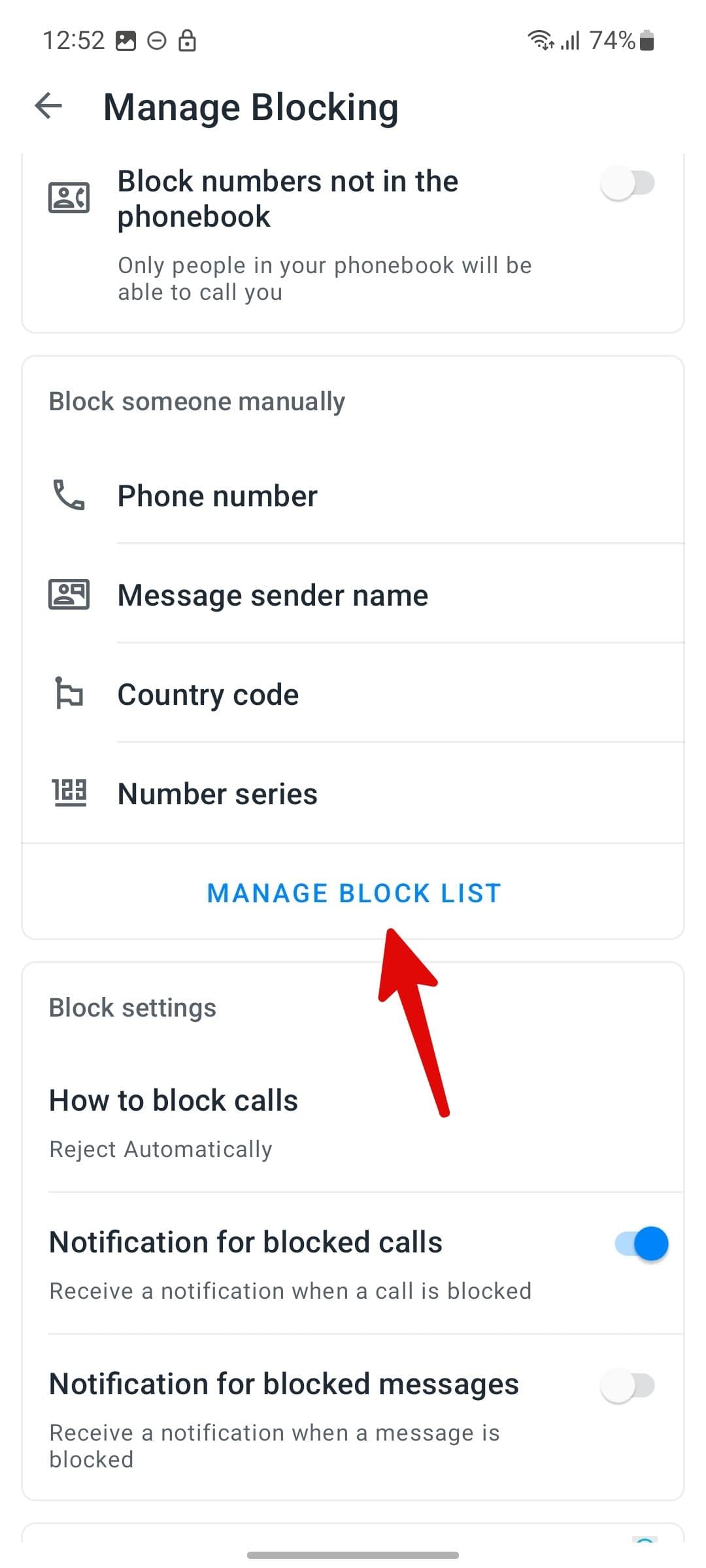This screenshot has height=1568, width=706.
Task: Open Phone number blocking entry
Action: 218,497
